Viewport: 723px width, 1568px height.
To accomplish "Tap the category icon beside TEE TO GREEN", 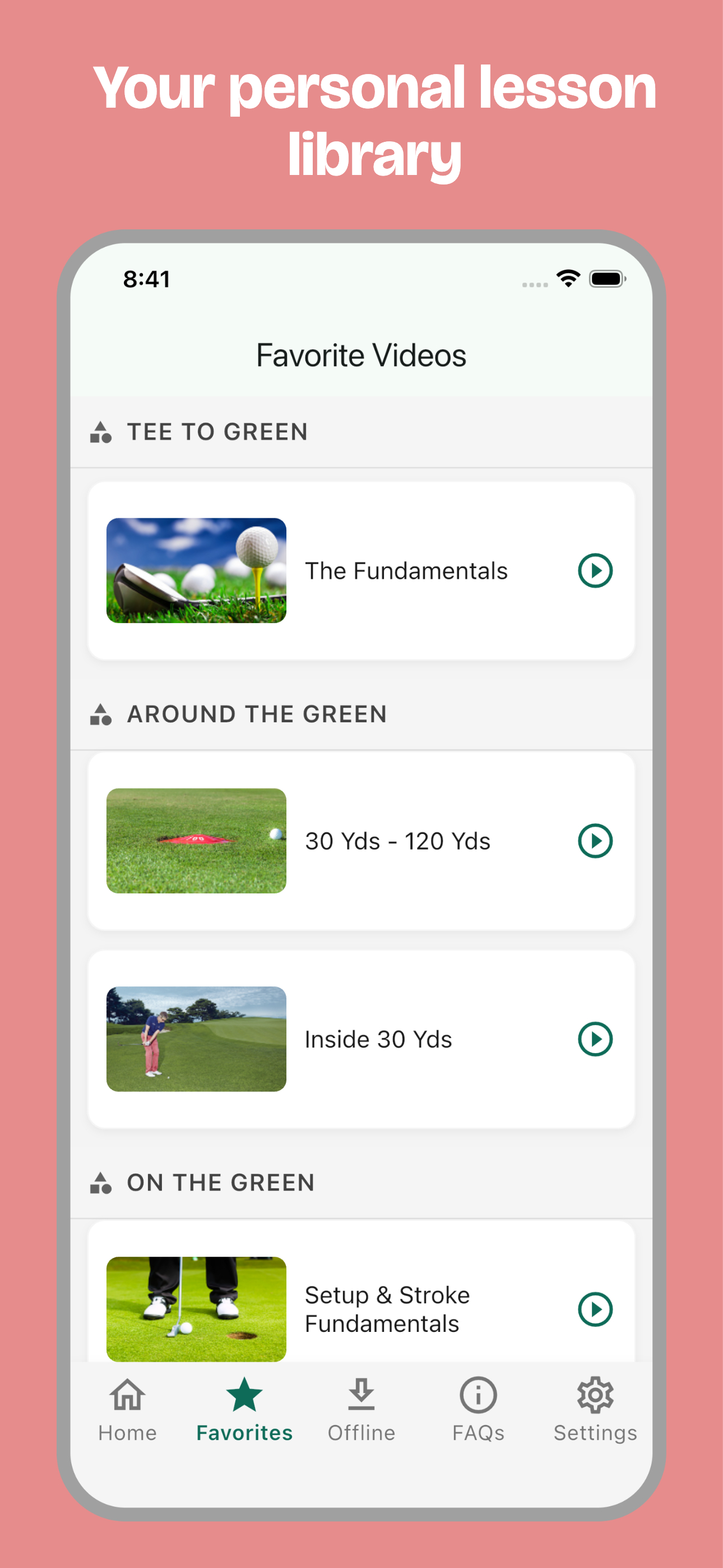I will tap(101, 433).
